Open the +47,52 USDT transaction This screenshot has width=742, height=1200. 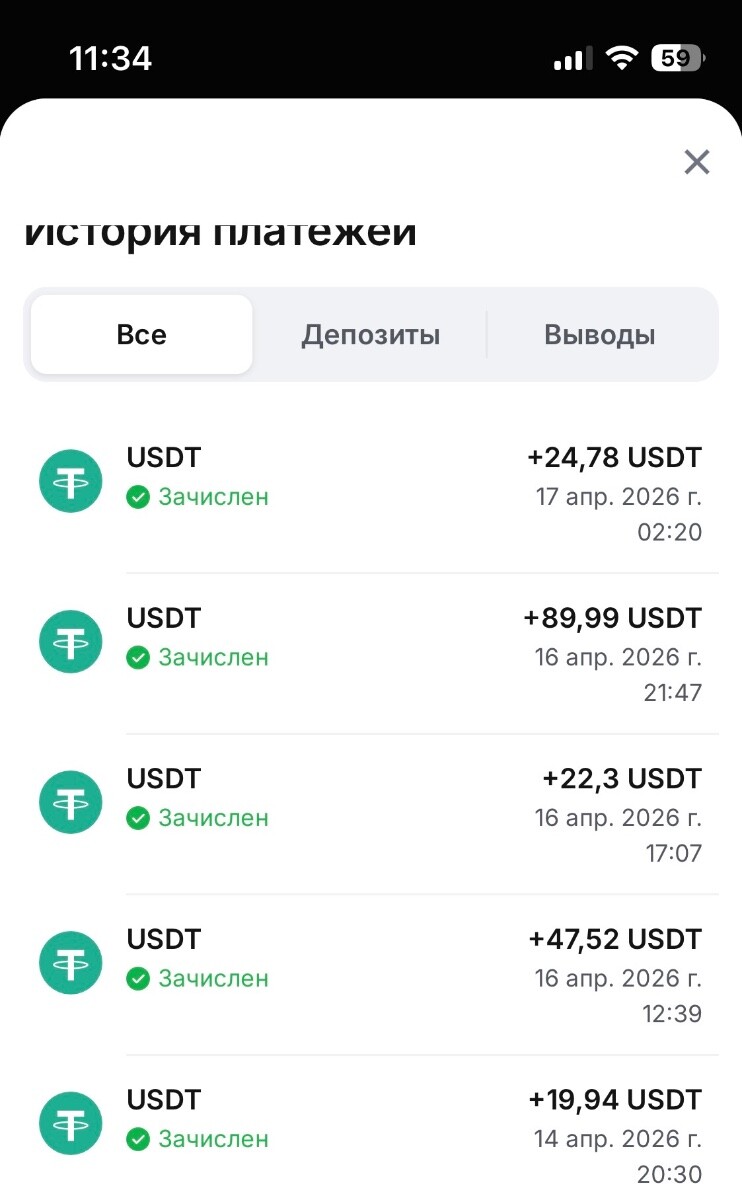(x=370, y=975)
